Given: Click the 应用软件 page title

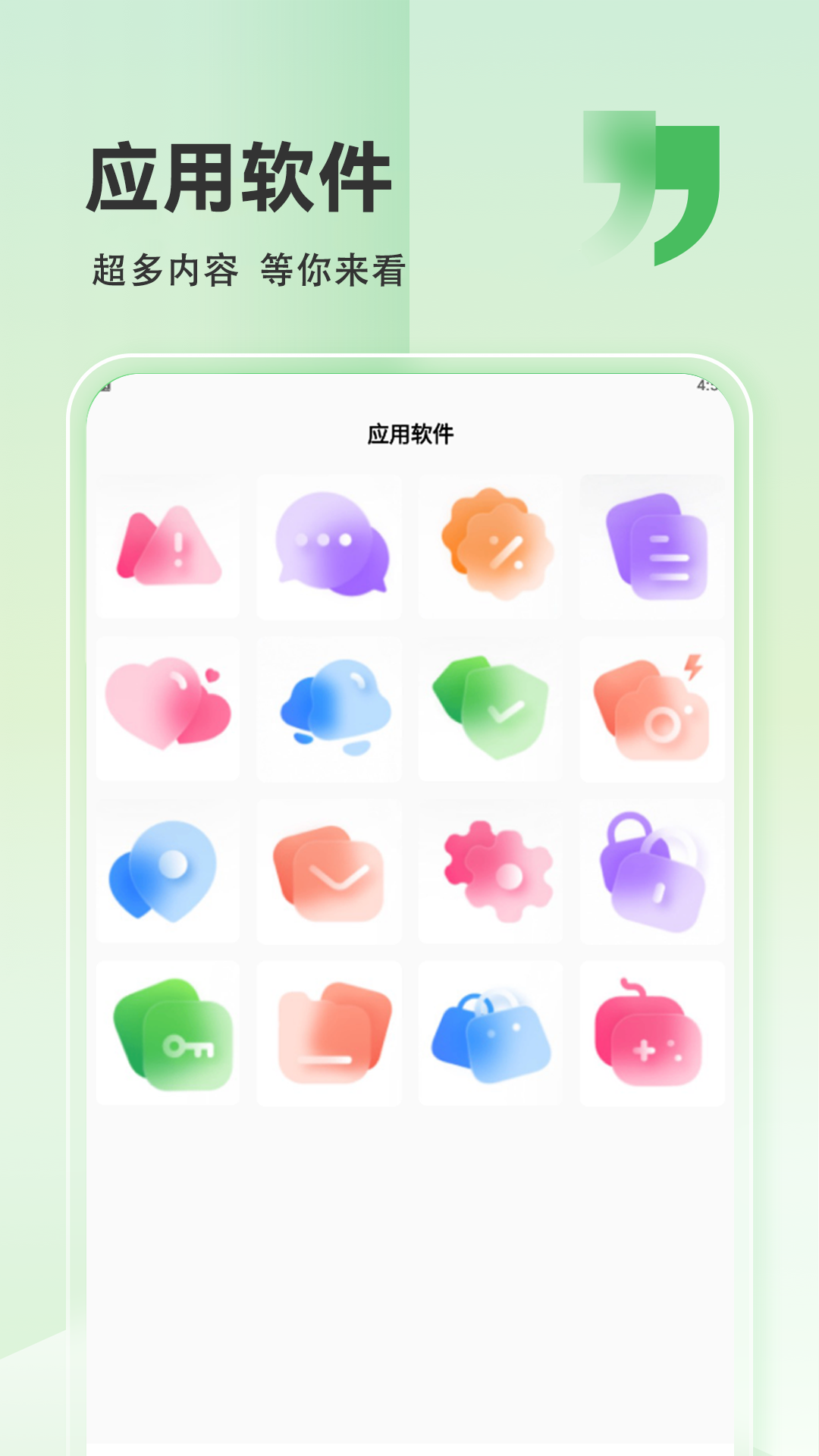Looking at the screenshot, I should (x=409, y=431).
